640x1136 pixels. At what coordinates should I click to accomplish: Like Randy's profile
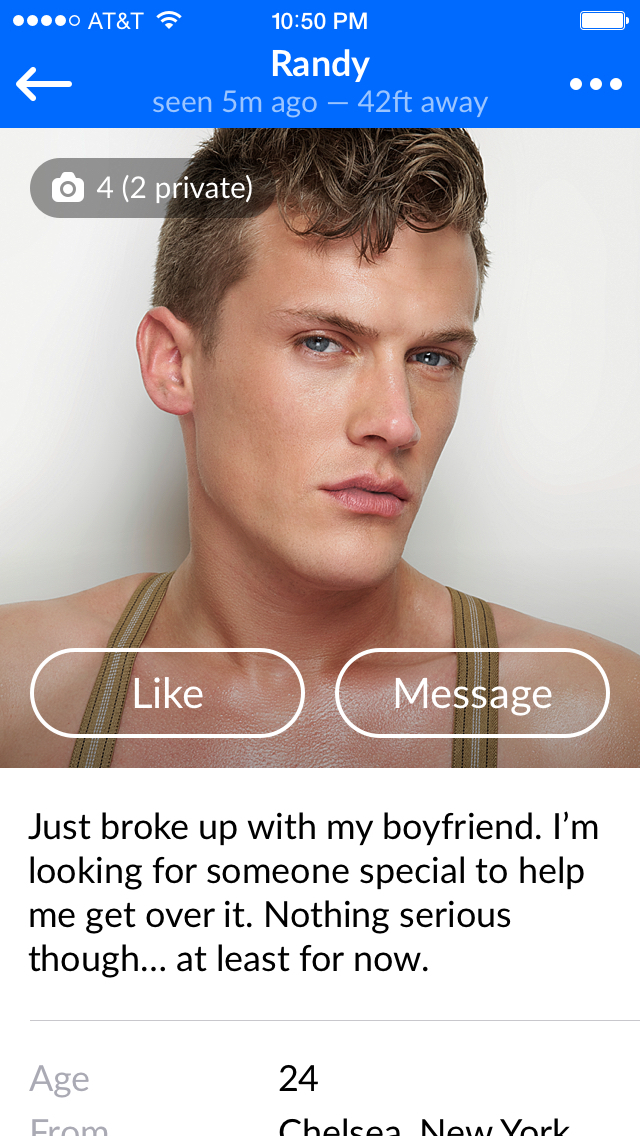pyautogui.click(x=167, y=693)
